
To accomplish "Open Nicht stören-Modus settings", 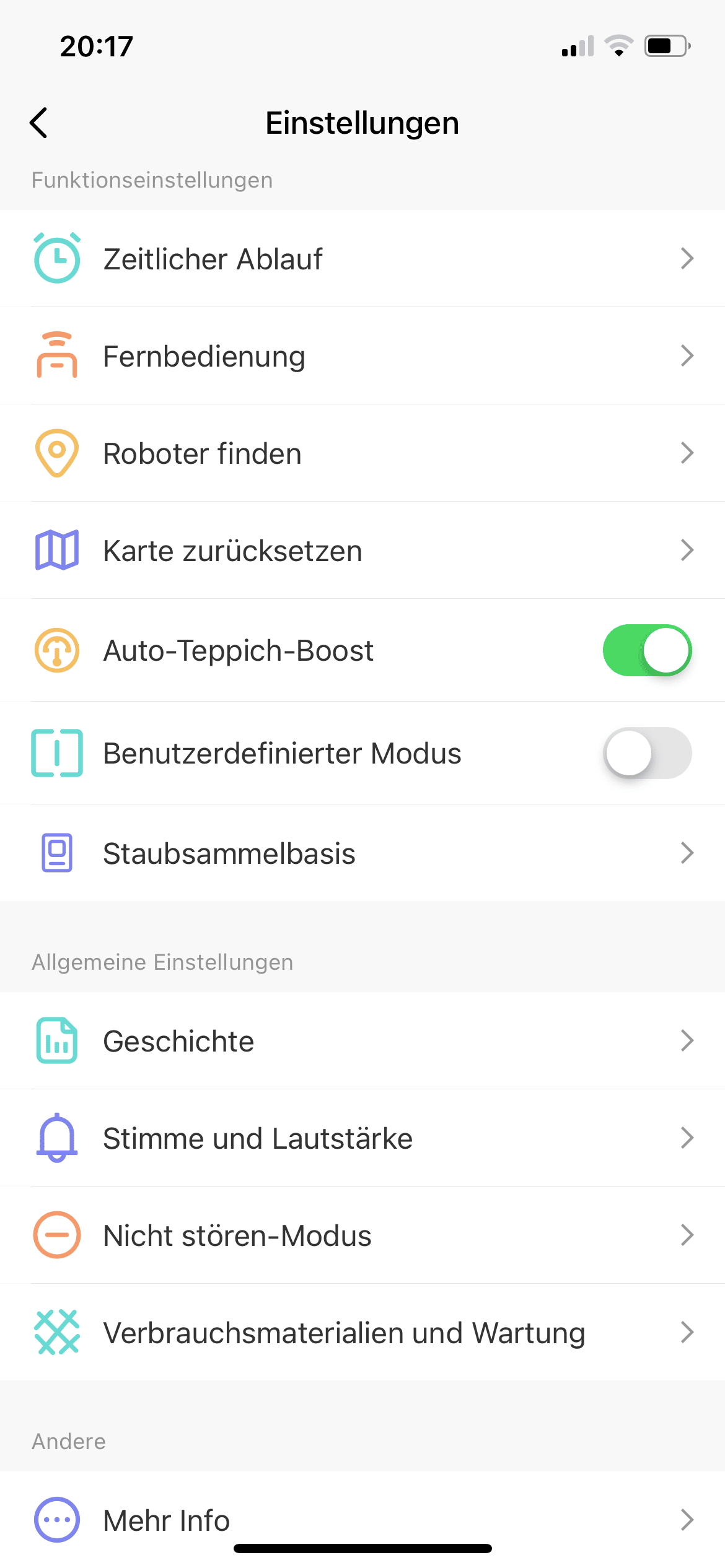I will [362, 1235].
